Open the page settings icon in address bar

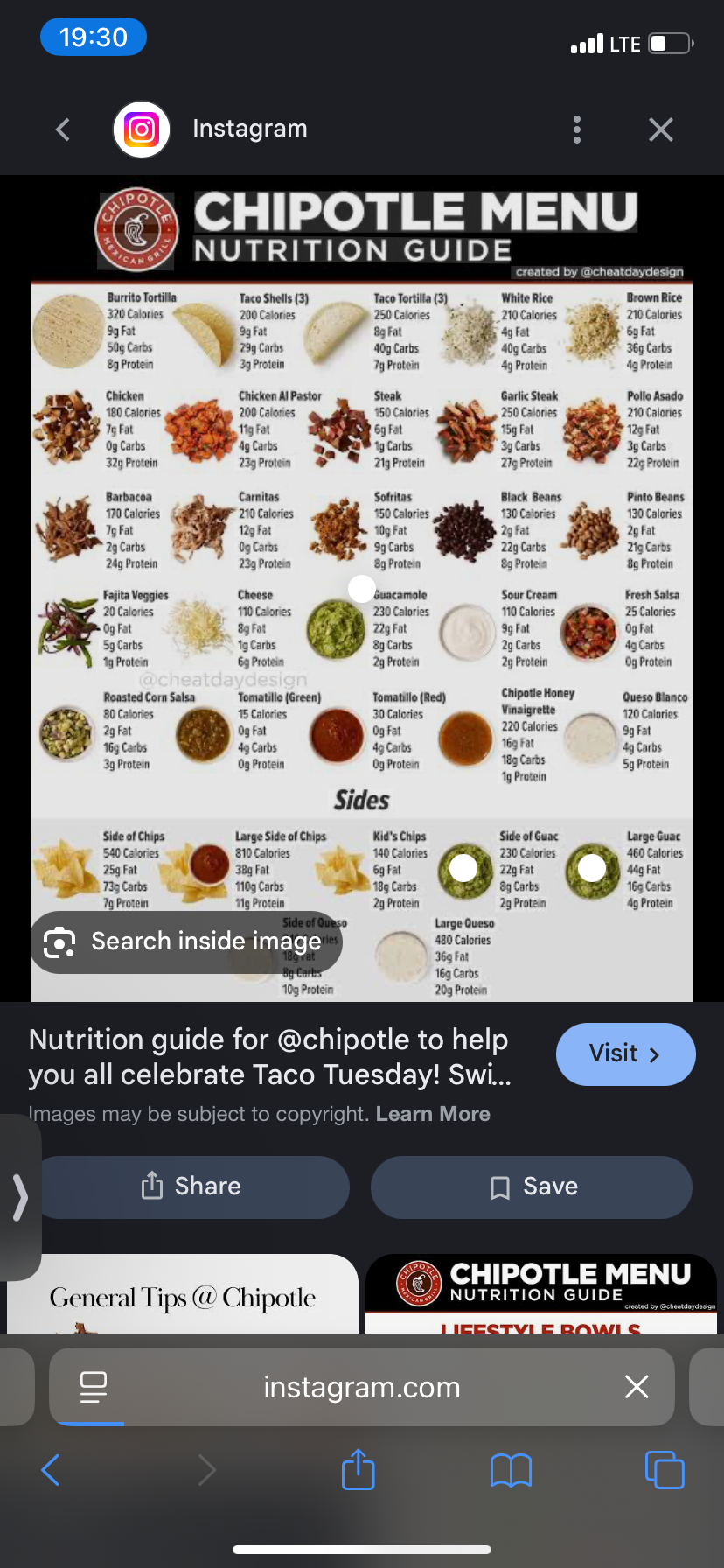pyautogui.click(x=93, y=1387)
